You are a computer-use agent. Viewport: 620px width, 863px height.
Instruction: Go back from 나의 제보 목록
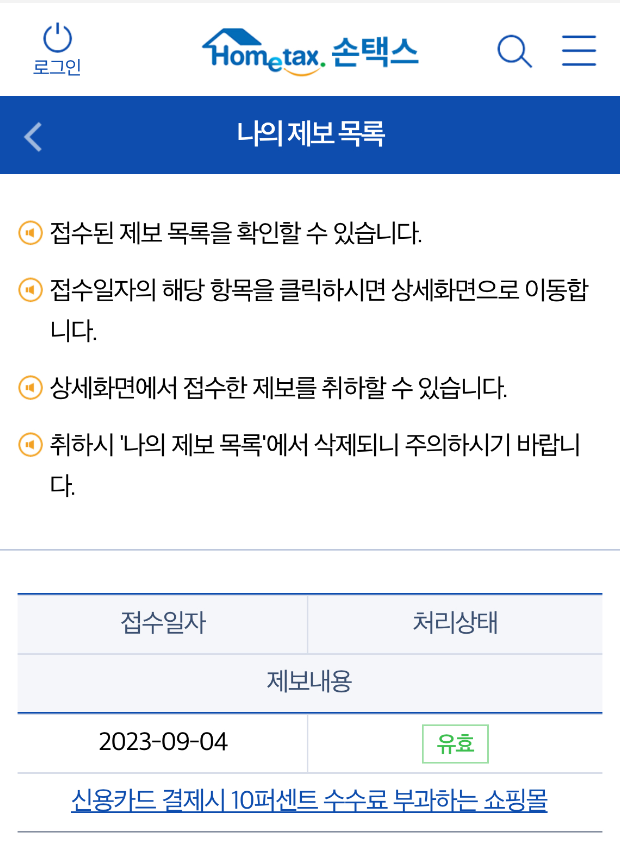coord(34,136)
